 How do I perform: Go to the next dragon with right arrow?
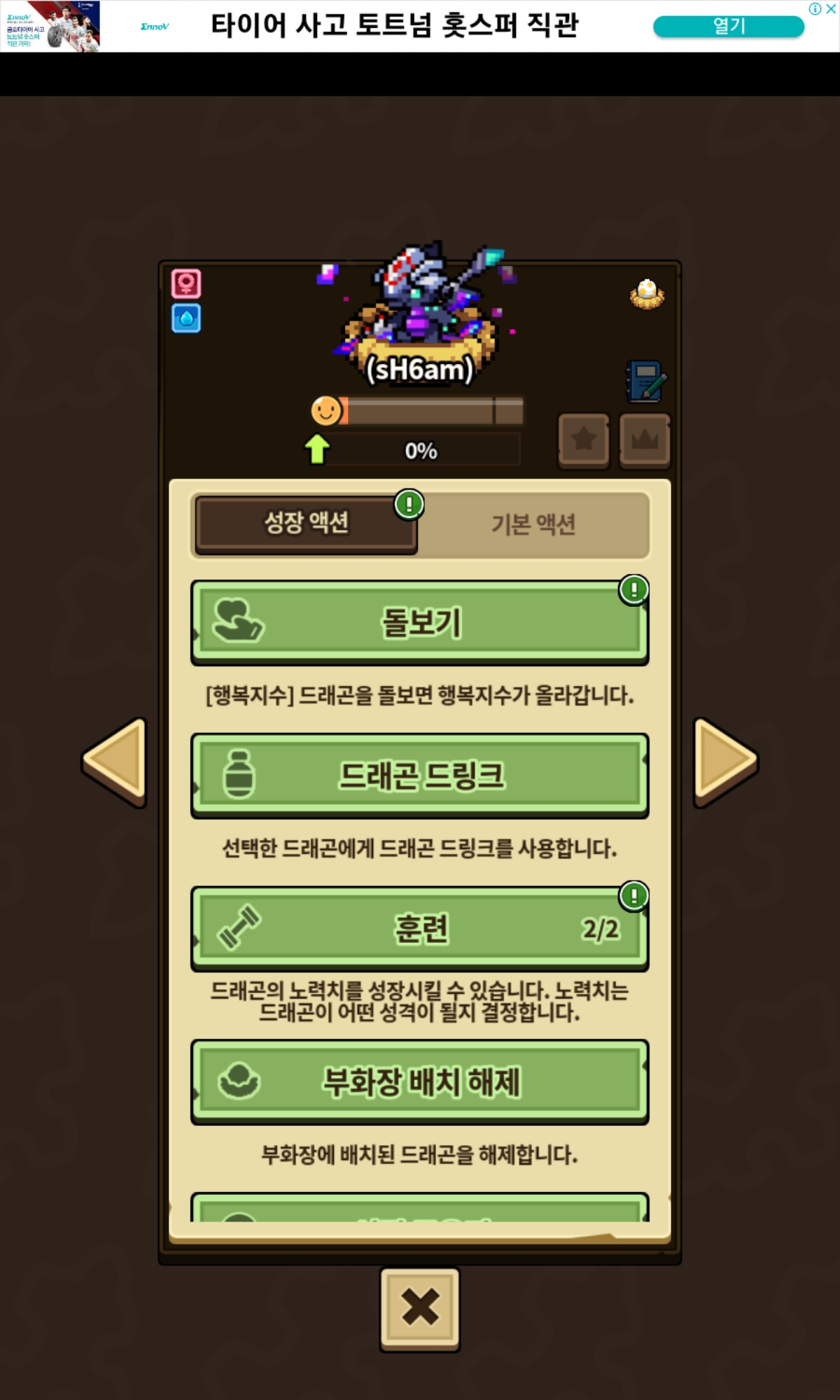(x=725, y=762)
